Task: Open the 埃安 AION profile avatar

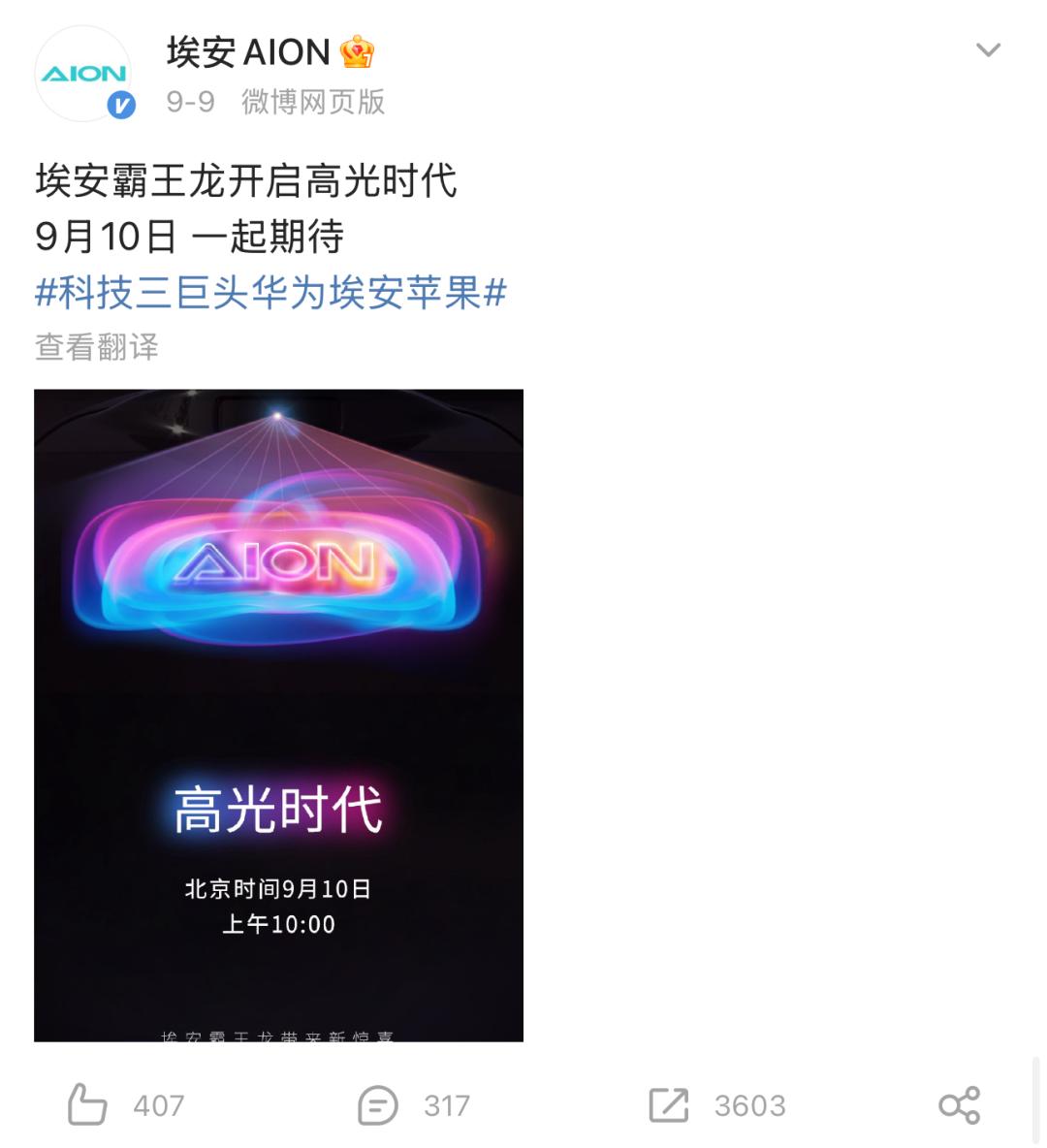Action: (x=83, y=75)
